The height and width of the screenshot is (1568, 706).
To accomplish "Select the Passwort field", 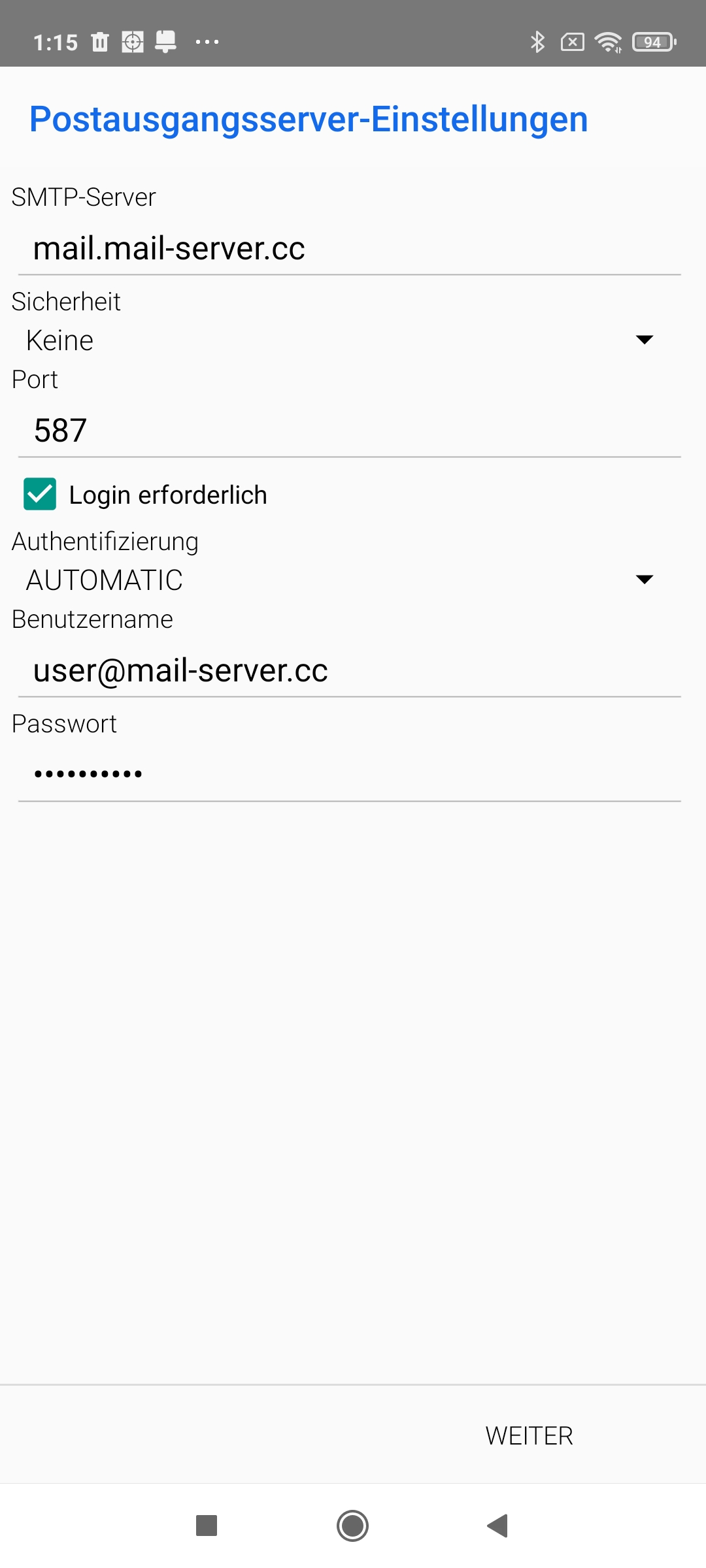I will click(349, 775).
